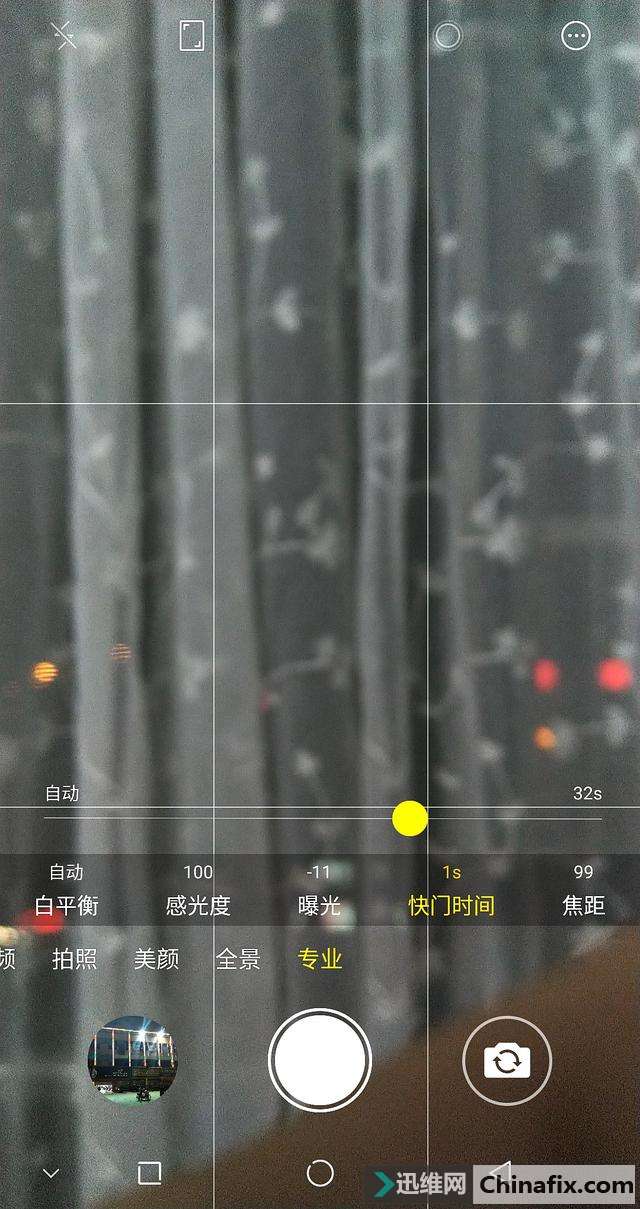Select the 白平衡 white balance setting
The height and width of the screenshot is (1209, 640).
[66, 905]
